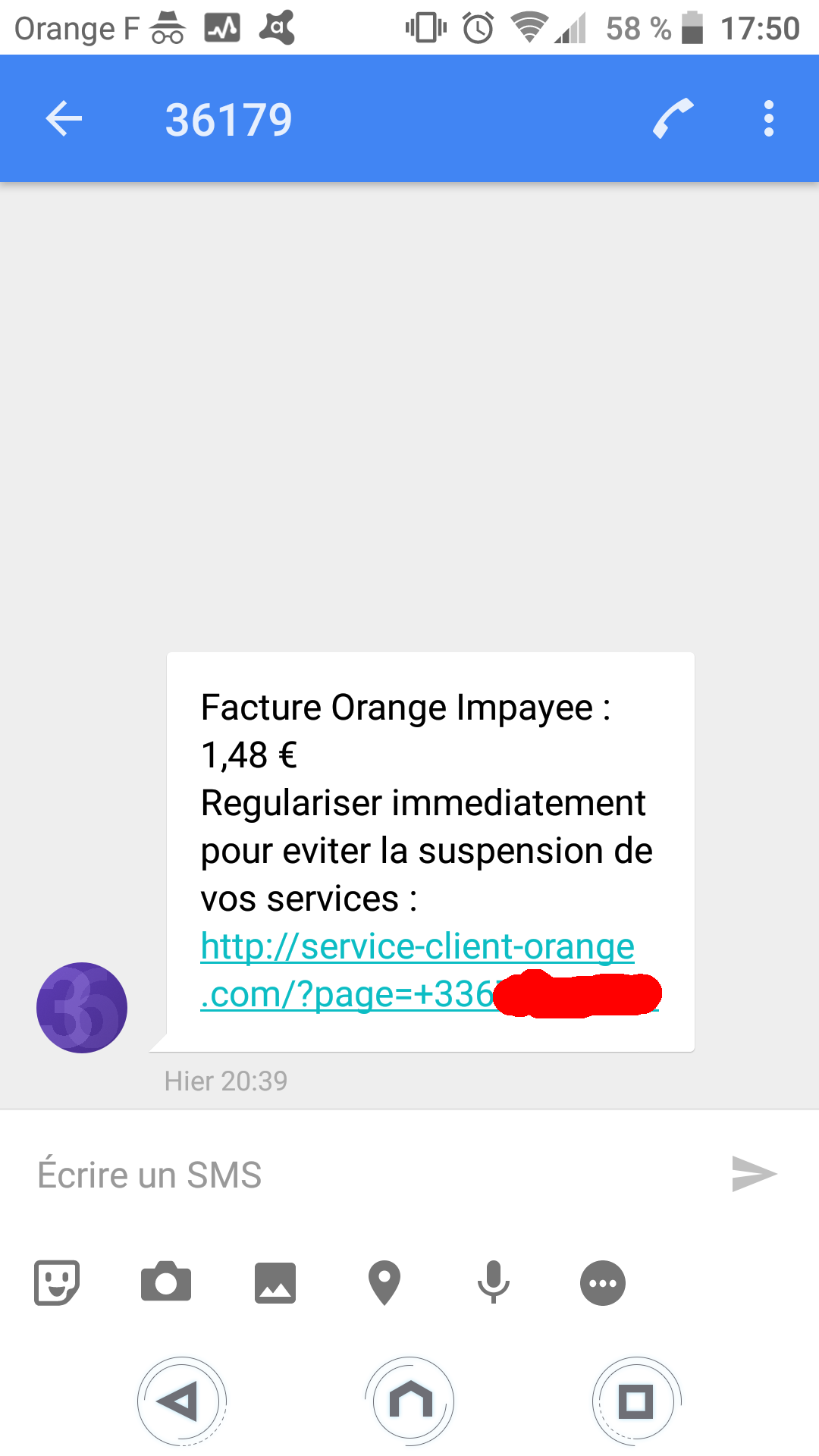This screenshot has width=819, height=1456.
Task: Call the number 36179
Action: coord(673,119)
